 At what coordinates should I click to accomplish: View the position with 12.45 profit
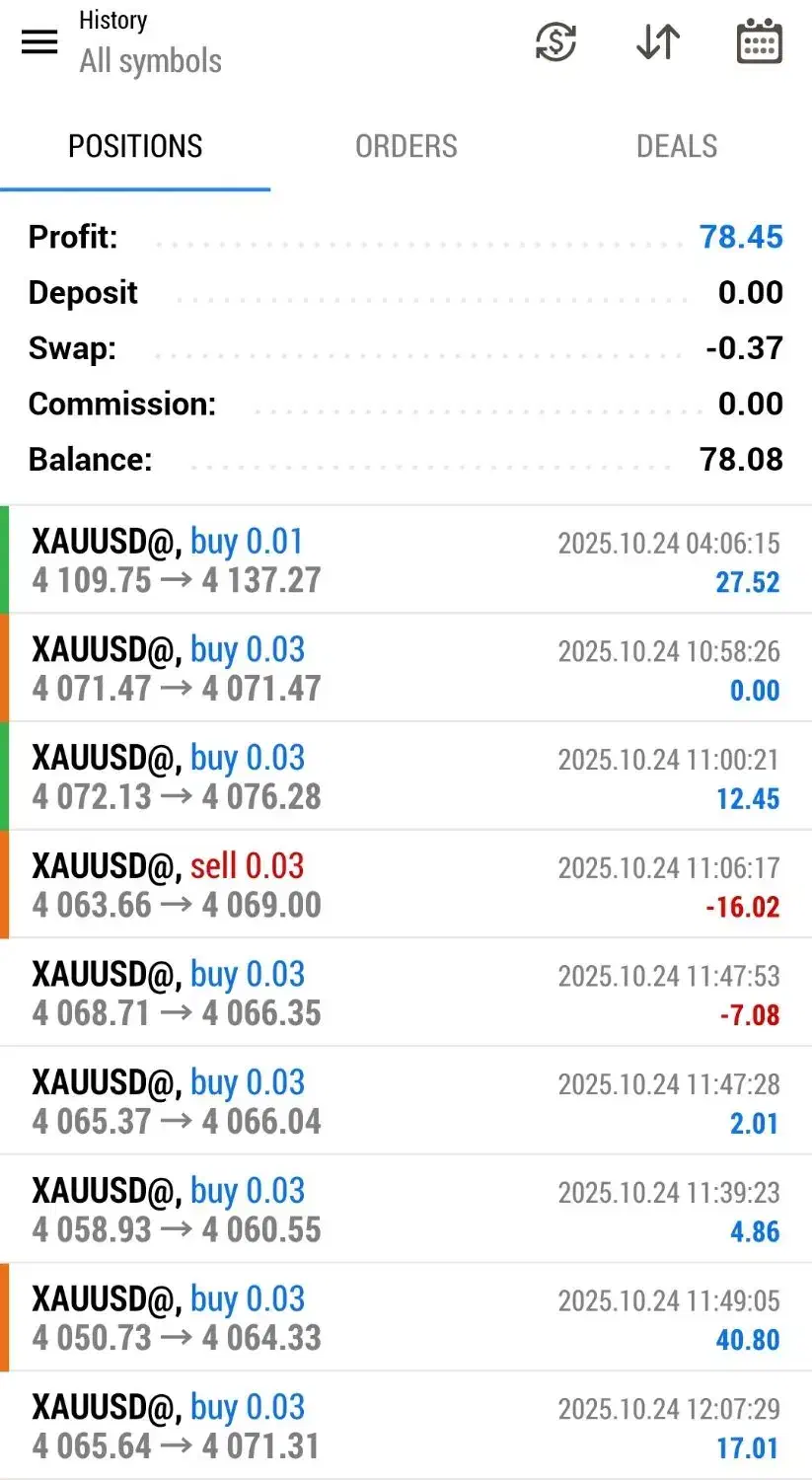406,777
